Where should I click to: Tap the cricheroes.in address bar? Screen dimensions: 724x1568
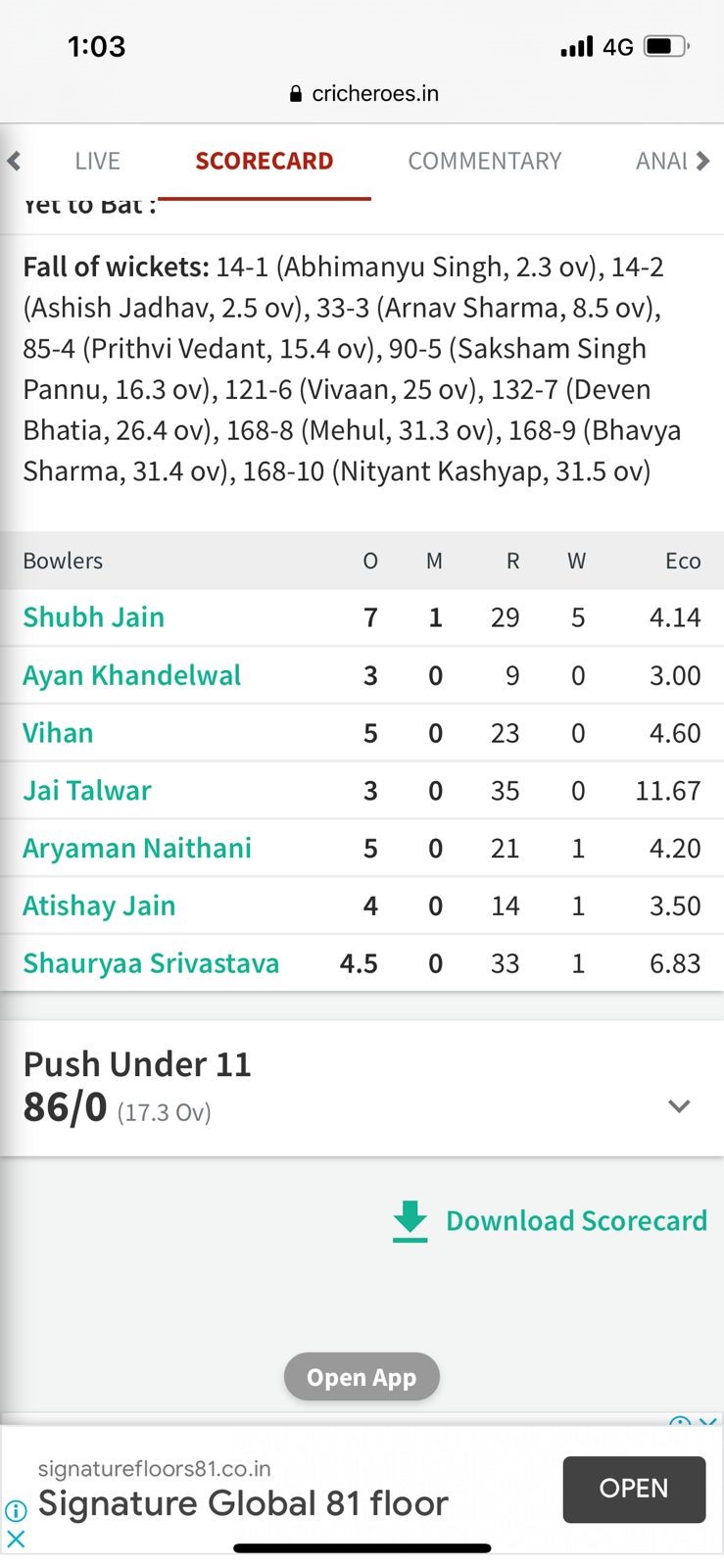tap(364, 94)
